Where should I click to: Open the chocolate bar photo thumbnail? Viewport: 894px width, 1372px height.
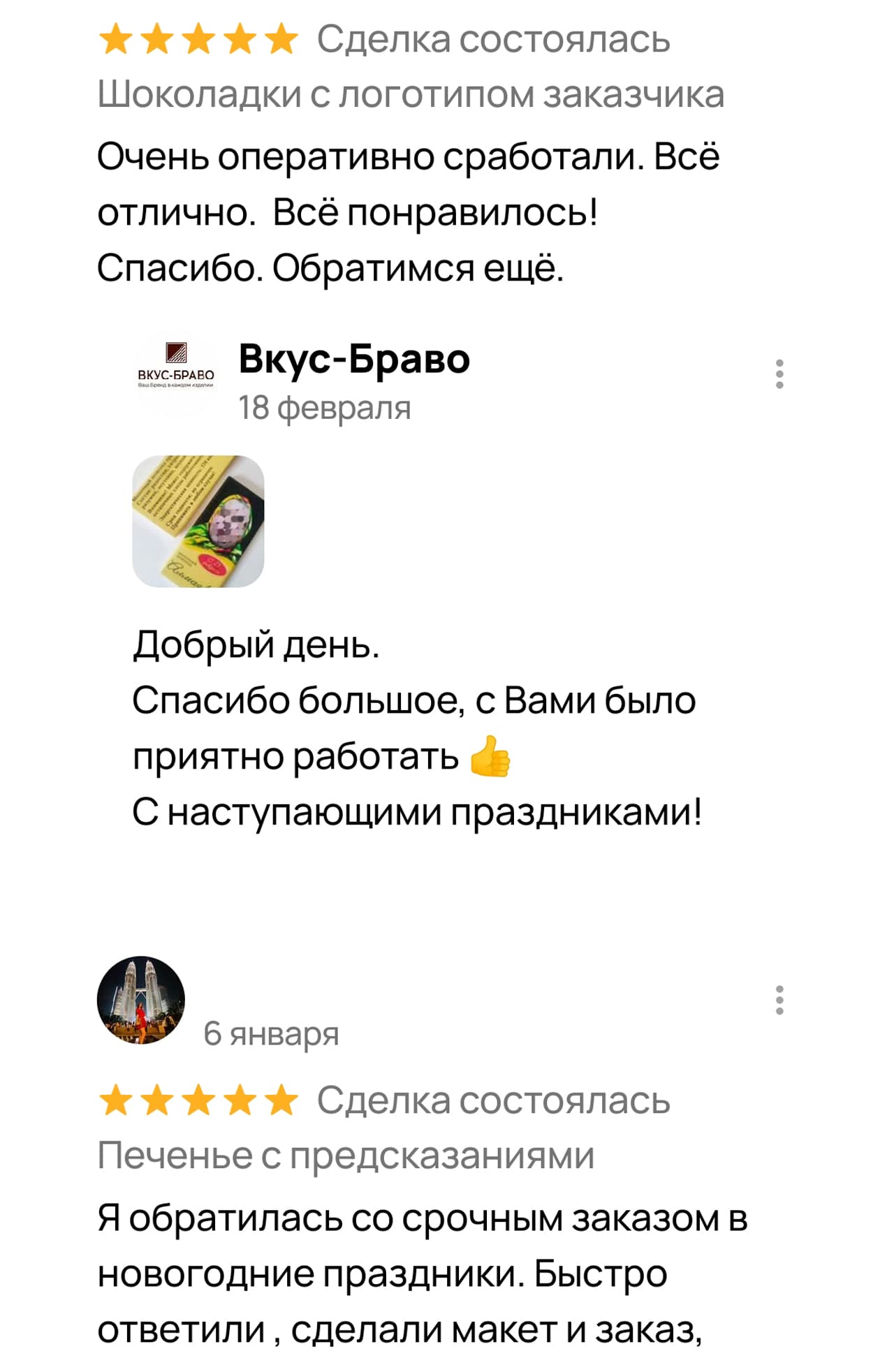click(198, 521)
